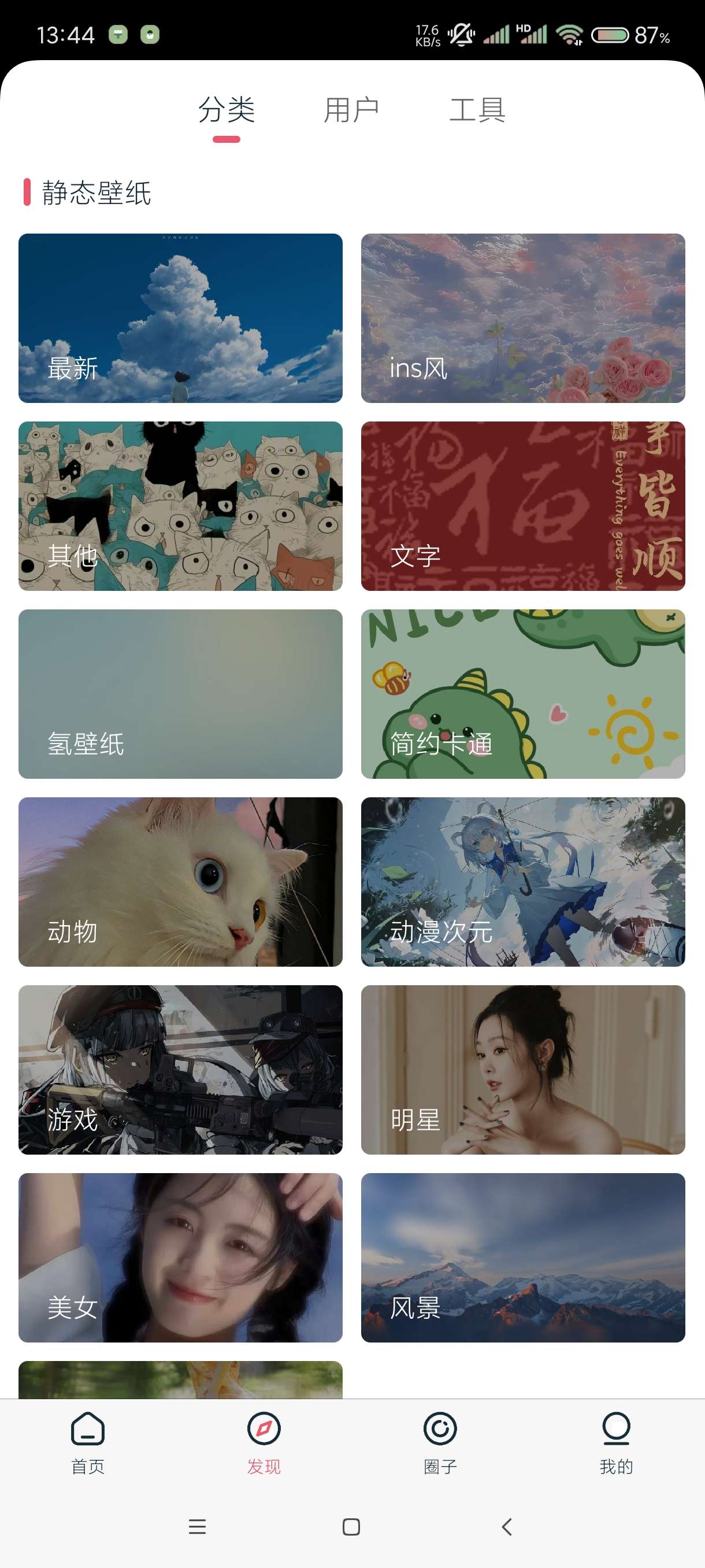The width and height of the screenshot is (705, 1568).
Task: Open the 其他 wallpaper category
Action: point(180,506)
